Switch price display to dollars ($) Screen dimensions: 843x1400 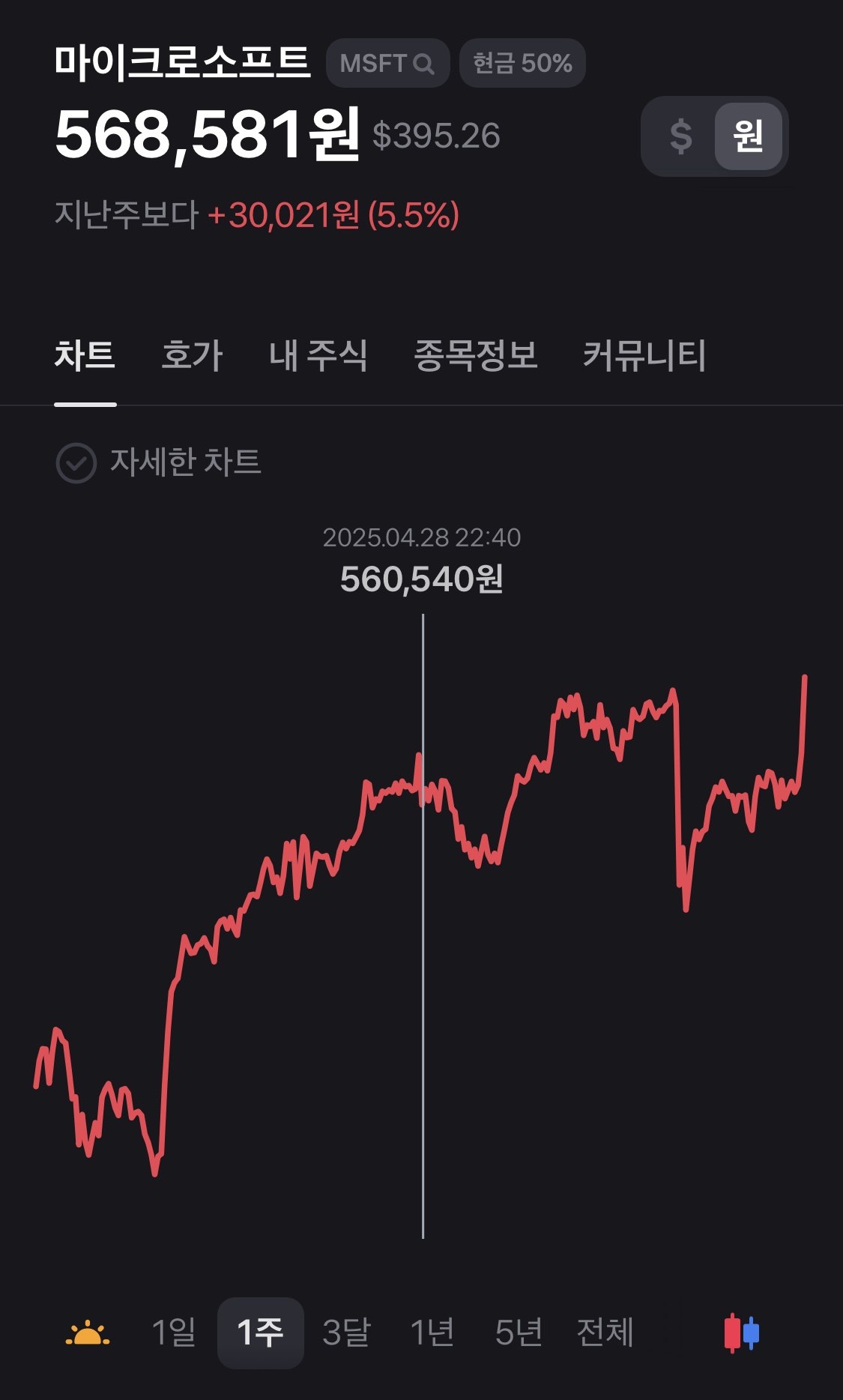pyautogui.click(x=680, y=136)
